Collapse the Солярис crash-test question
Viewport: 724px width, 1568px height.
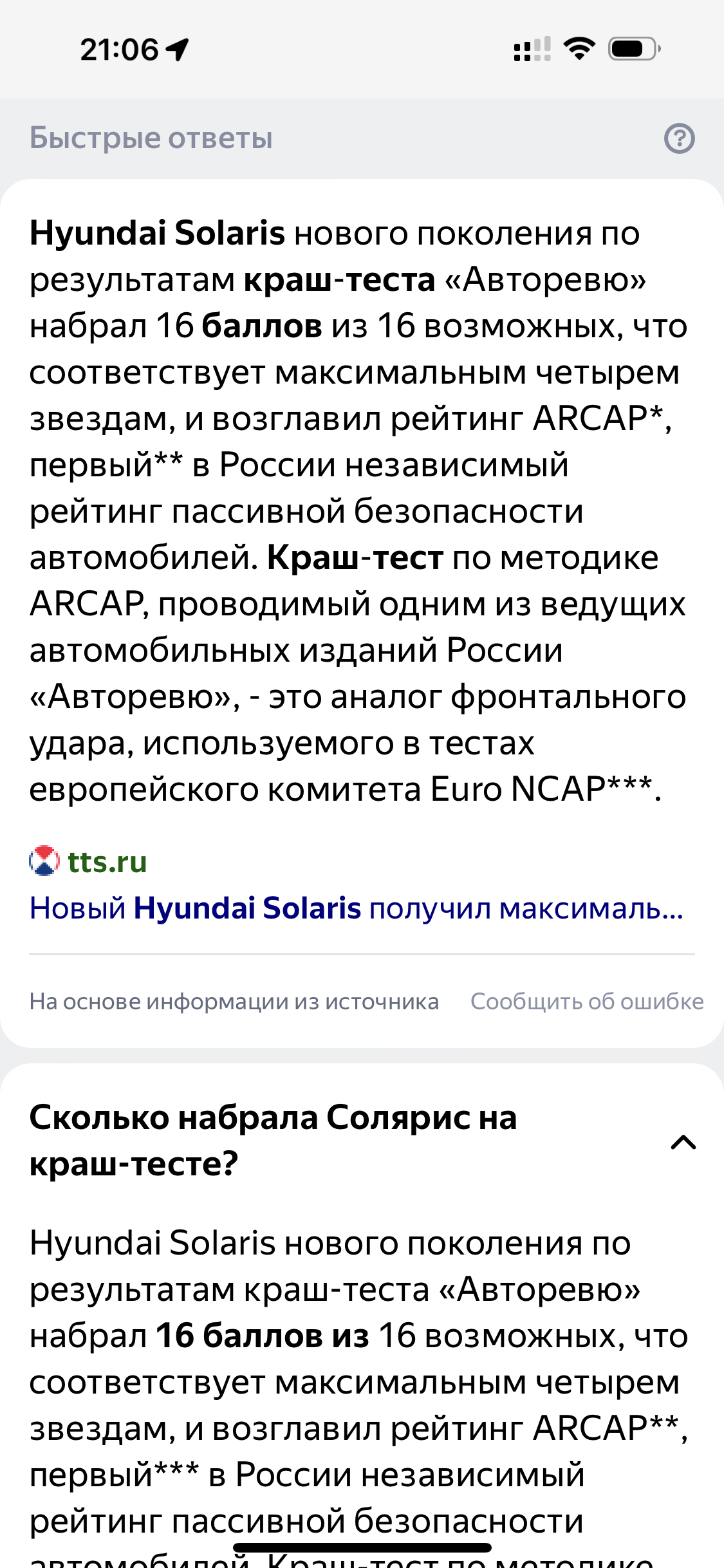click(683, 1142)
